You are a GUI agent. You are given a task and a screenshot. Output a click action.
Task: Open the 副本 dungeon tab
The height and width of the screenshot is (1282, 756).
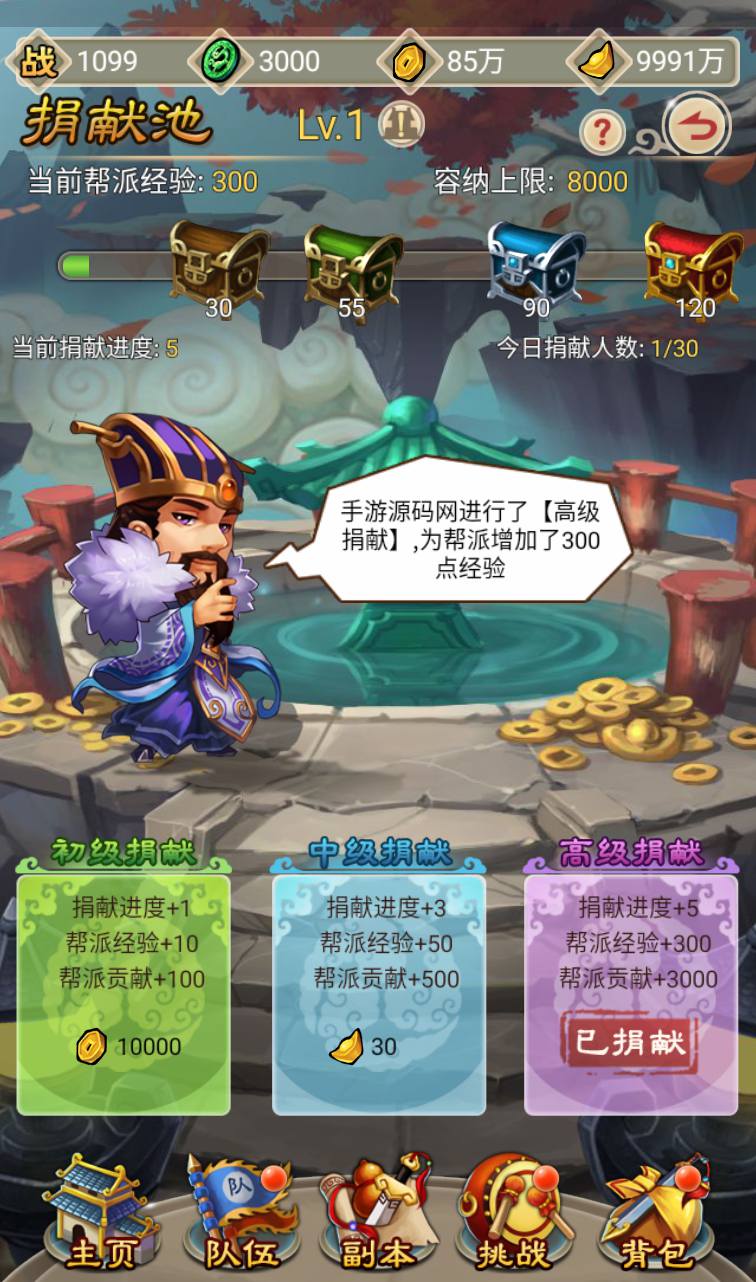378,1214
